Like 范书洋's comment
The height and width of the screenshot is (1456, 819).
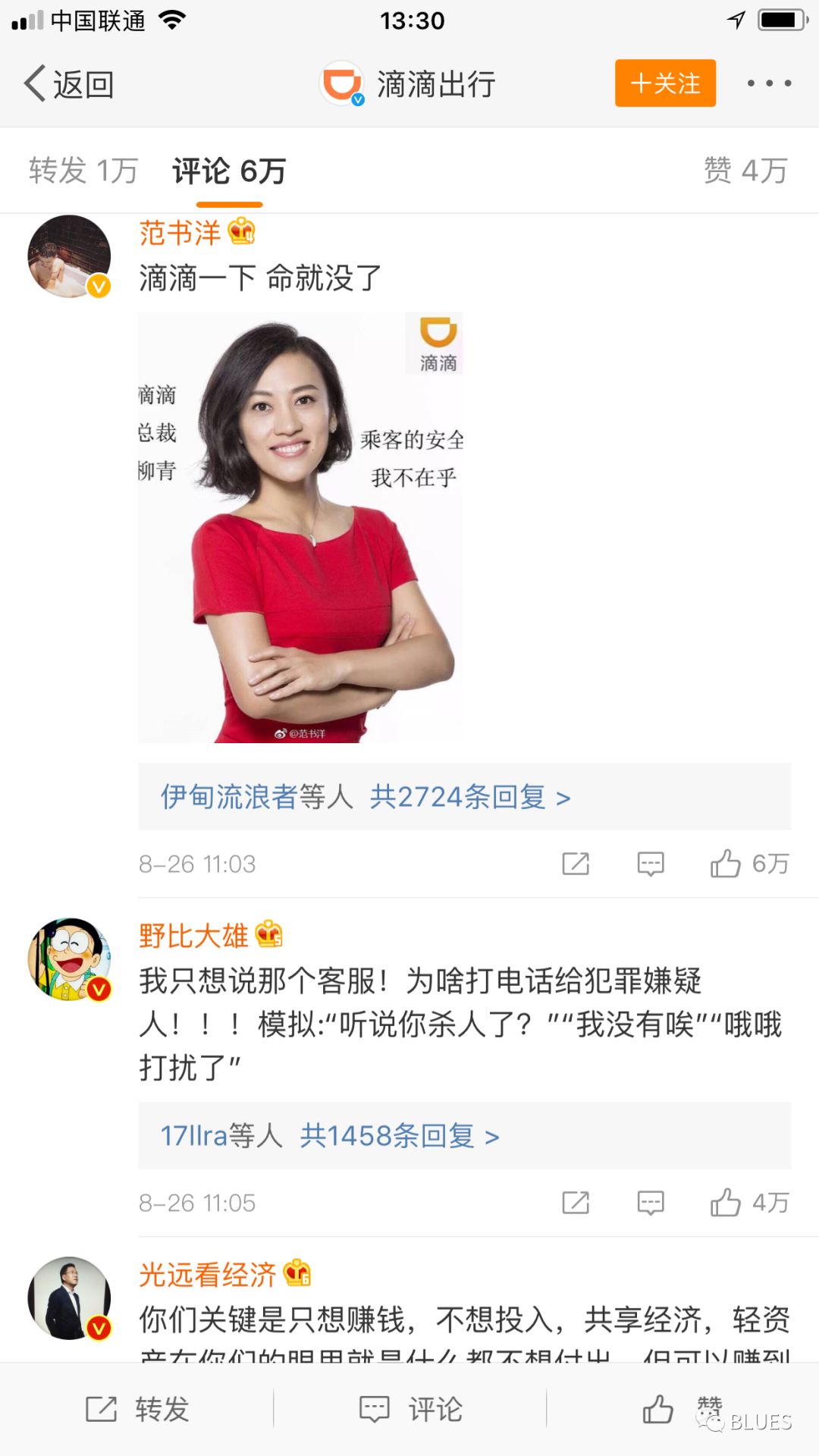click(749, 864)
